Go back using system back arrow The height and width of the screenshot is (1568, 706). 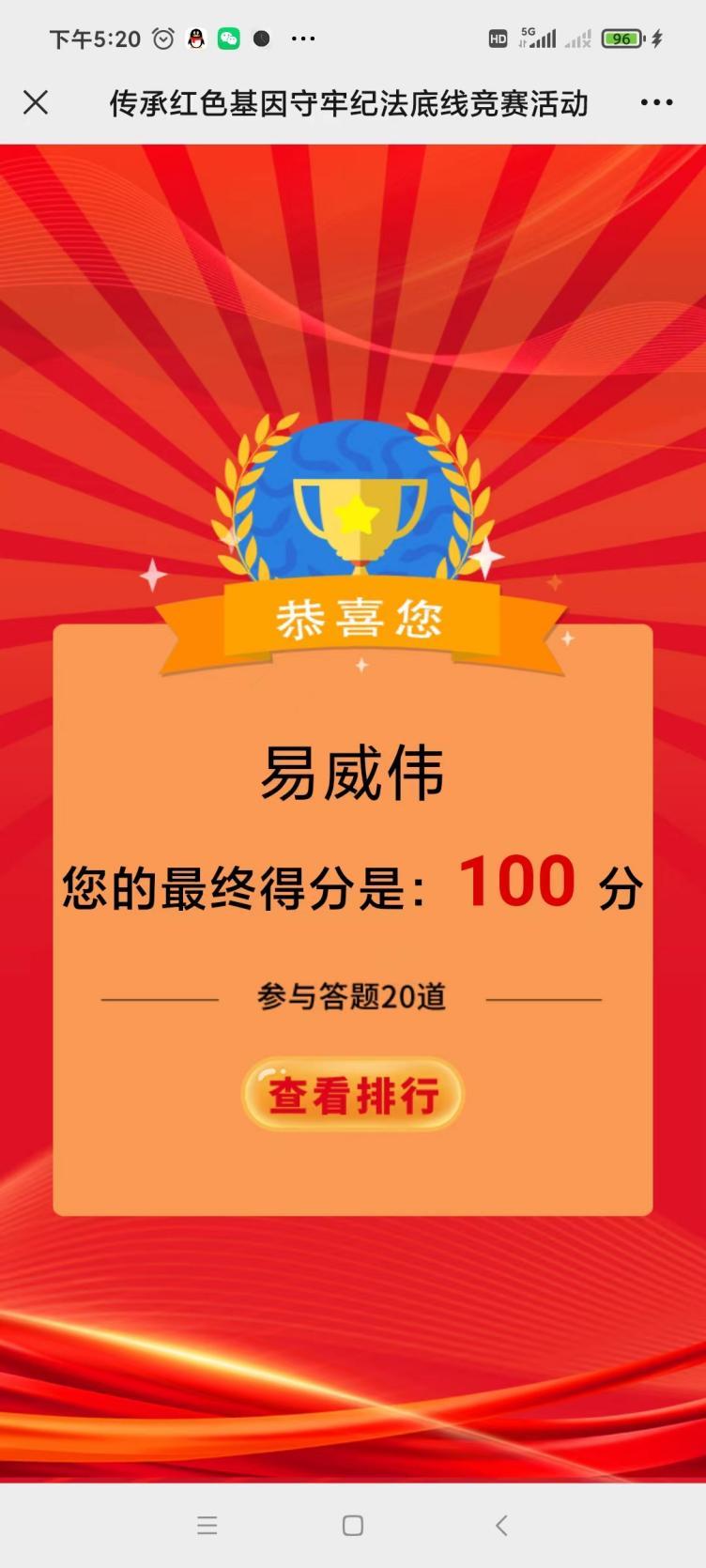click(501, 1525)
